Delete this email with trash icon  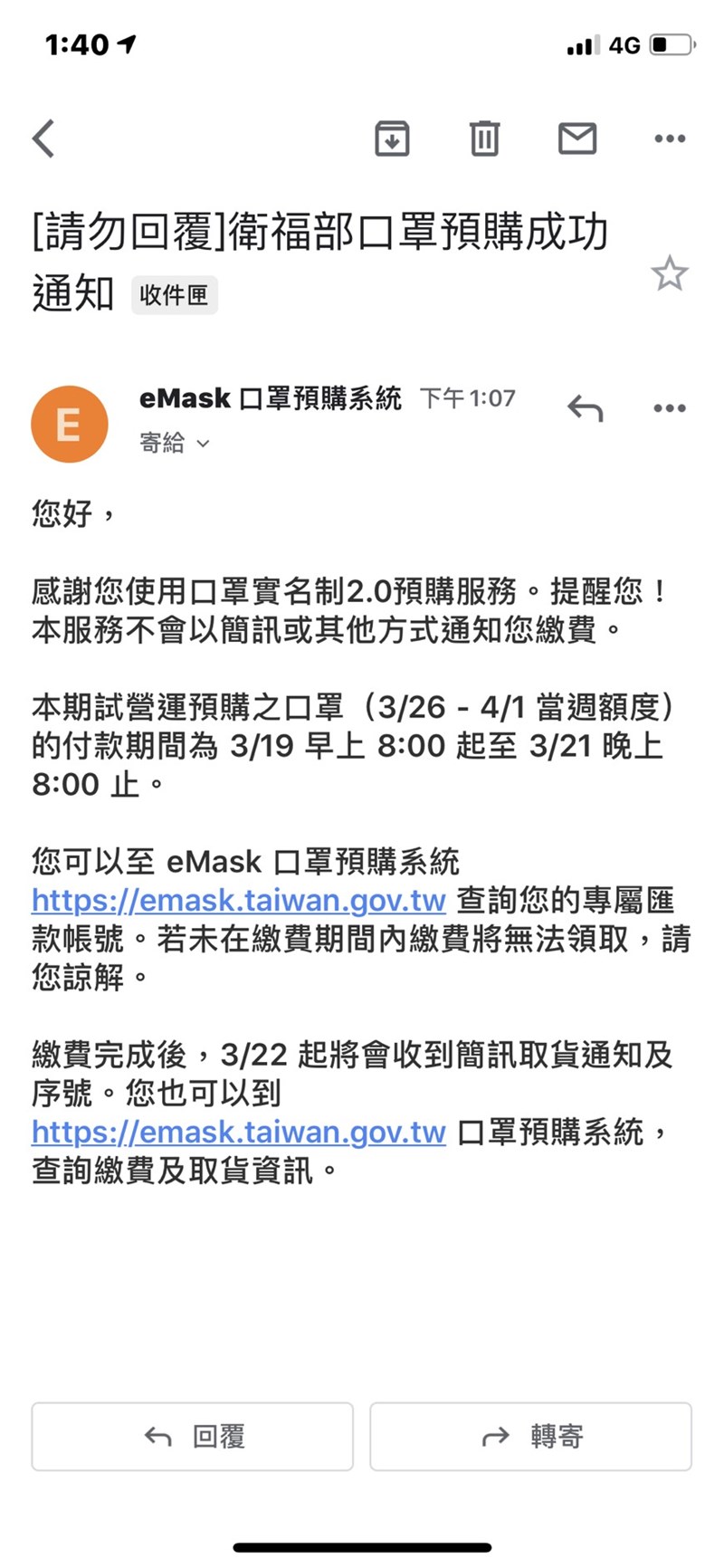click(x=484, y=139)
